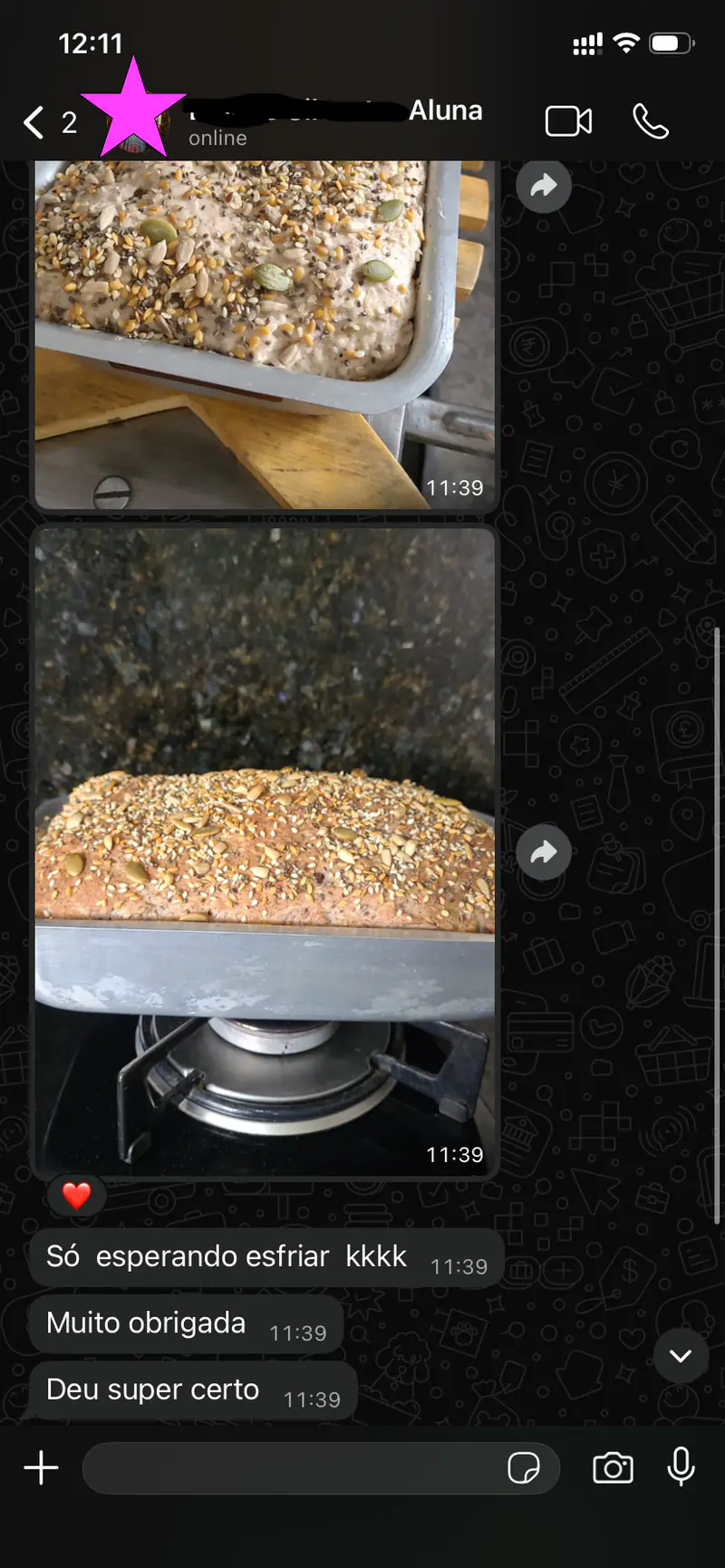Open the baked bread loaf photo
The height and width of the screenshot is (1568, 725).
coord(265,852)
